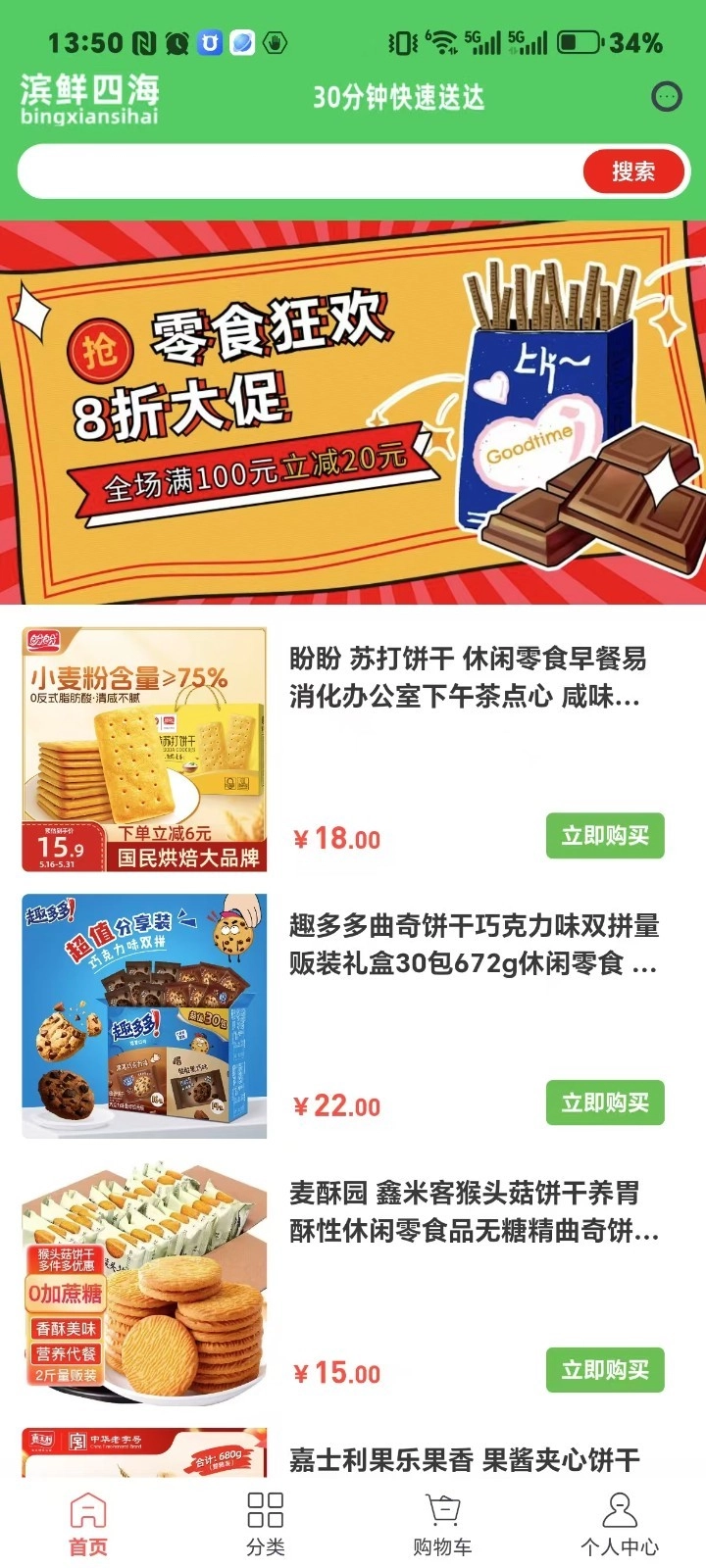Open the 盼盼 苏打饼干 product image
The height and width of the screenshot is (1568, 706).
tap(144, 750)
